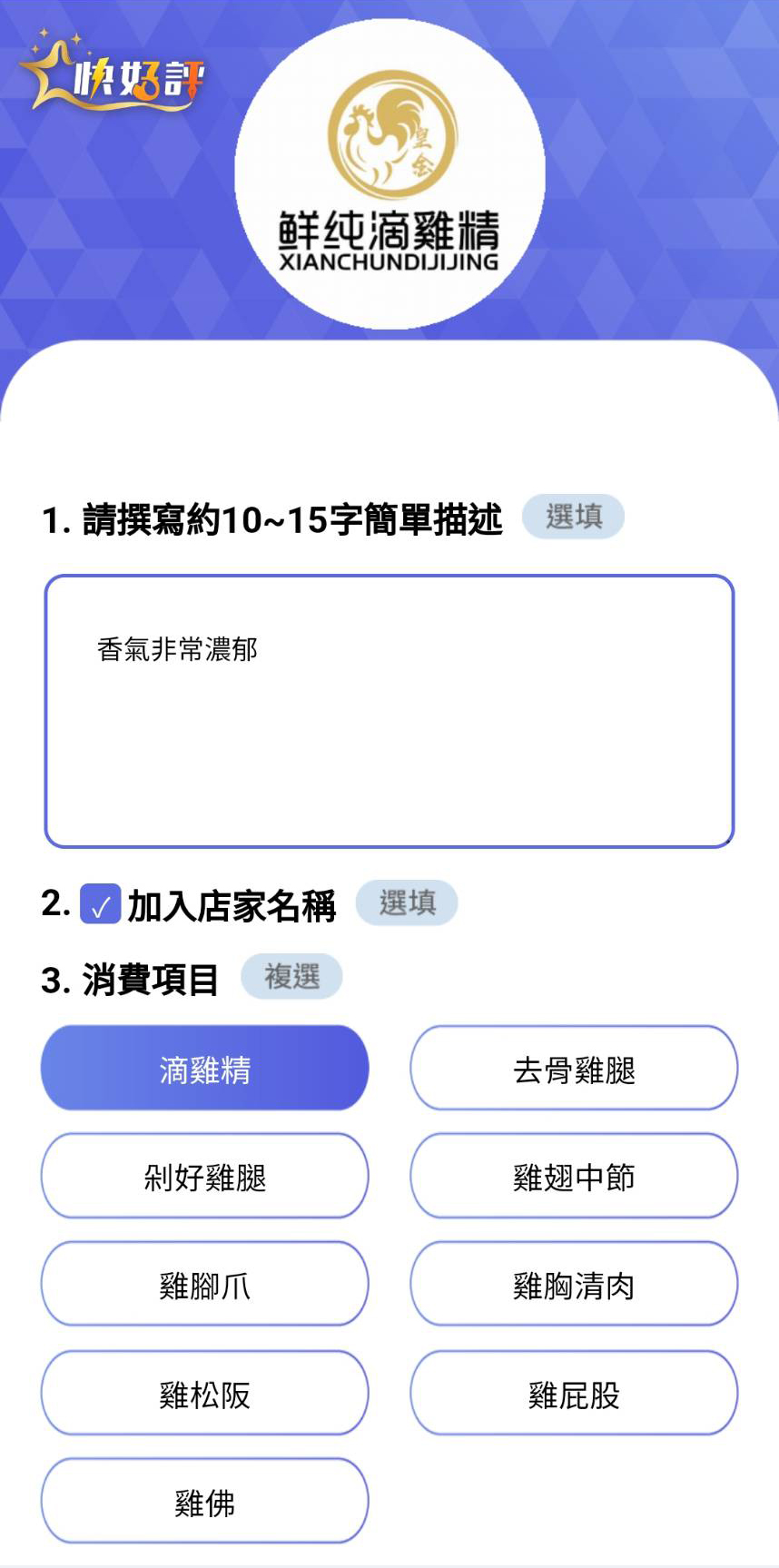Select 雞腳爪 as consumed item

pos(204,1285)
